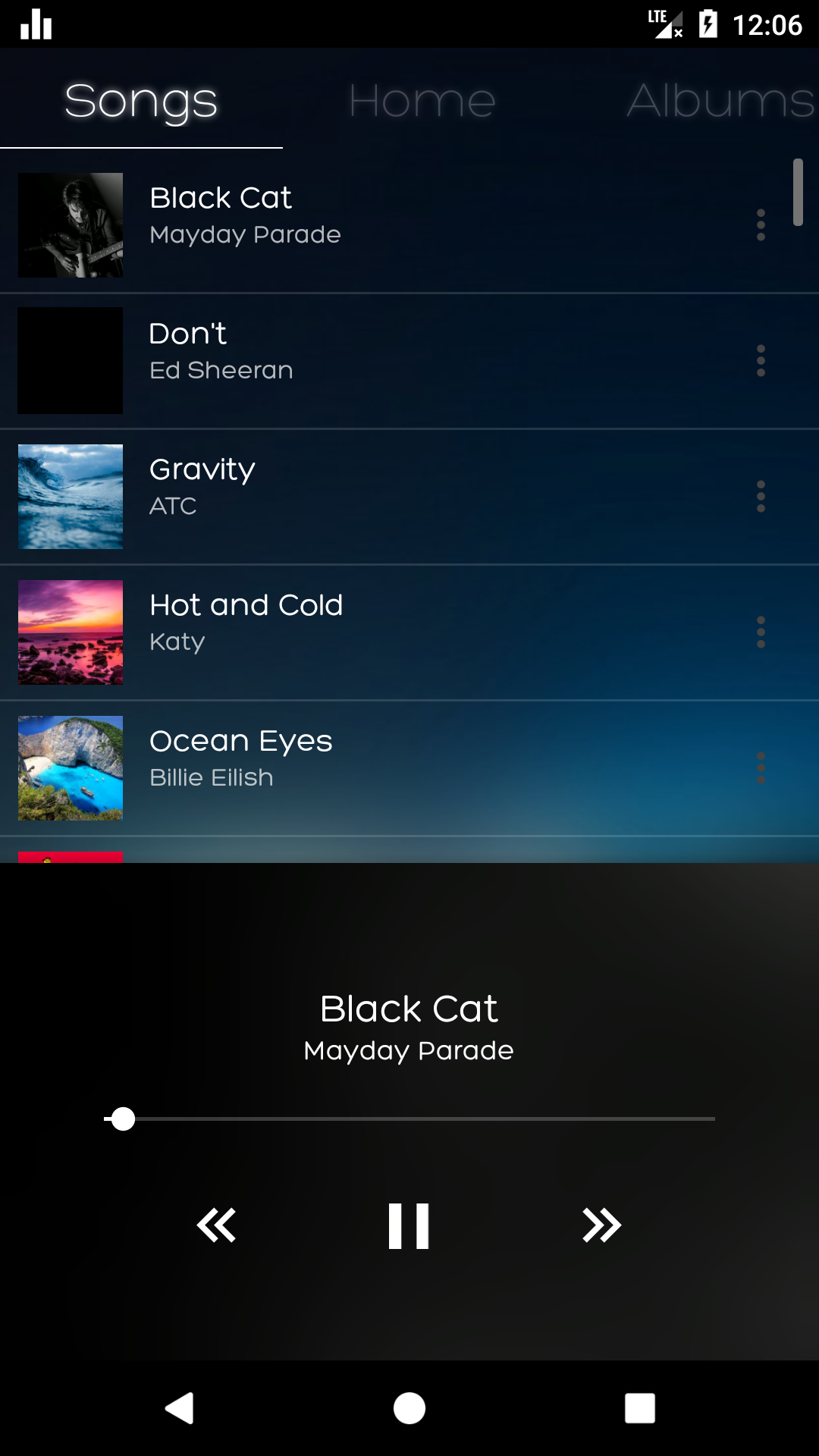The height and width of the screenshot is (1456, 819).
Task: Tap the Gravity album artwork thumbnail
Action: click(x=70, y=497)
